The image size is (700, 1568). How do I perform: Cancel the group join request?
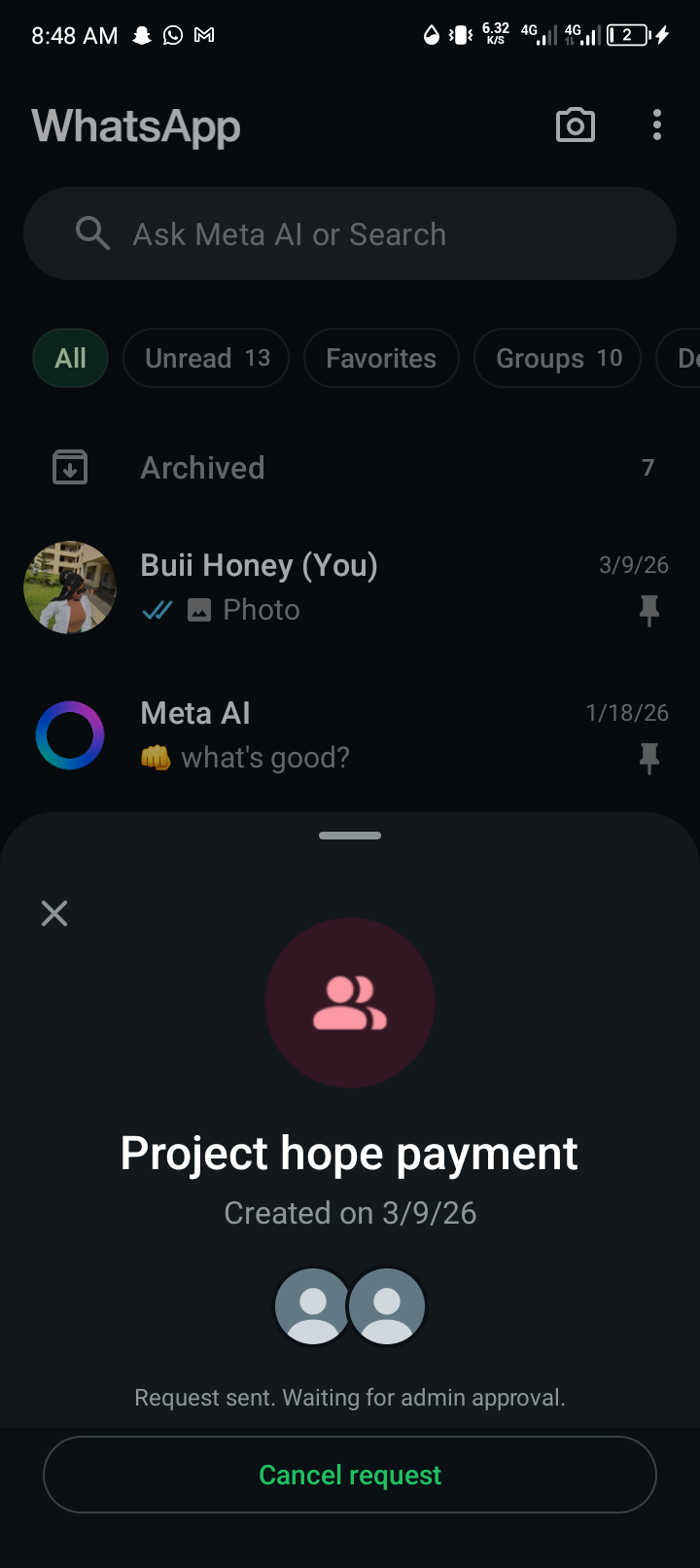coord(350,1475)
